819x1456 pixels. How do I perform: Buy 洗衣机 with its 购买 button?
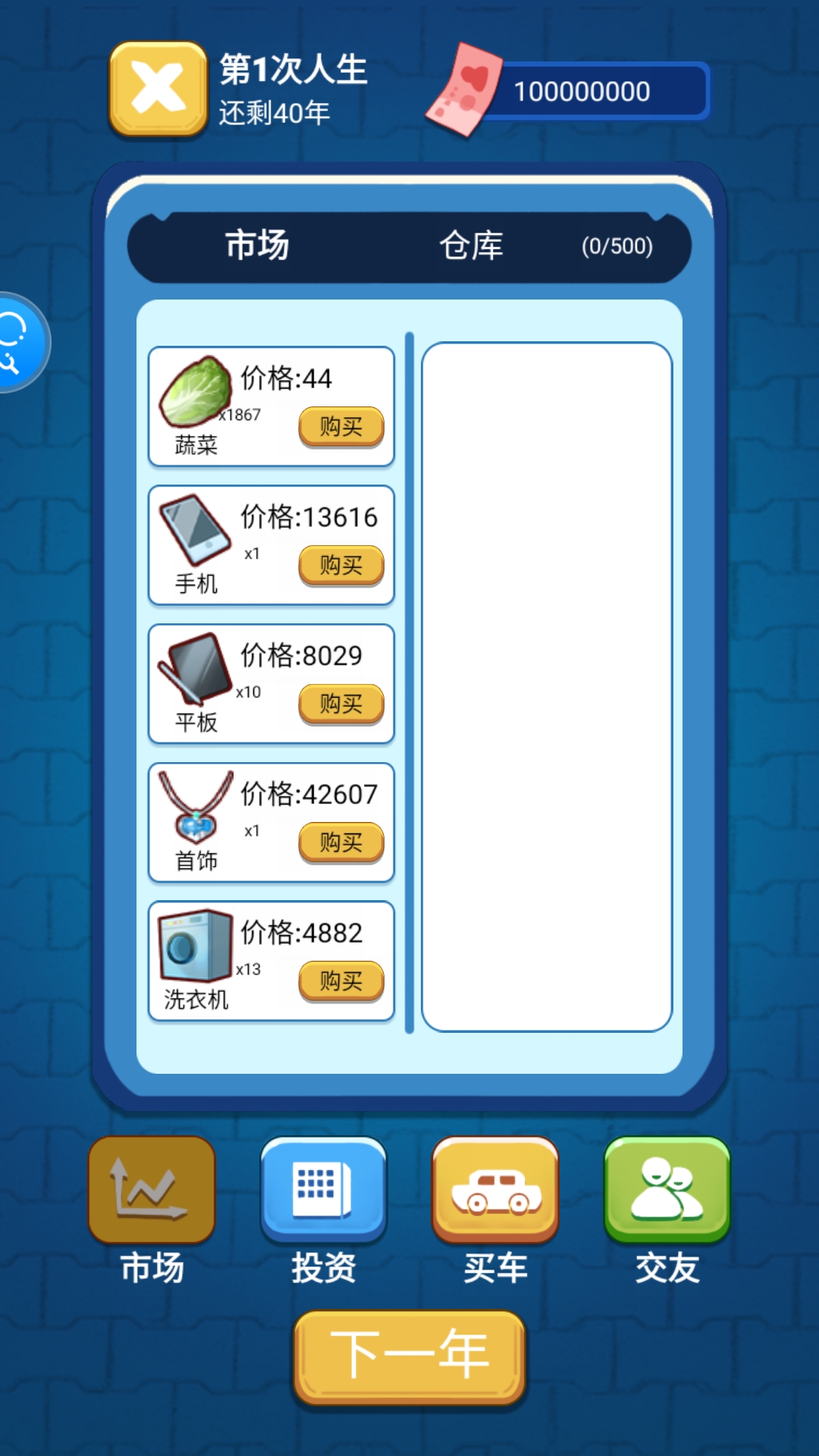click(x=341, y=981)
